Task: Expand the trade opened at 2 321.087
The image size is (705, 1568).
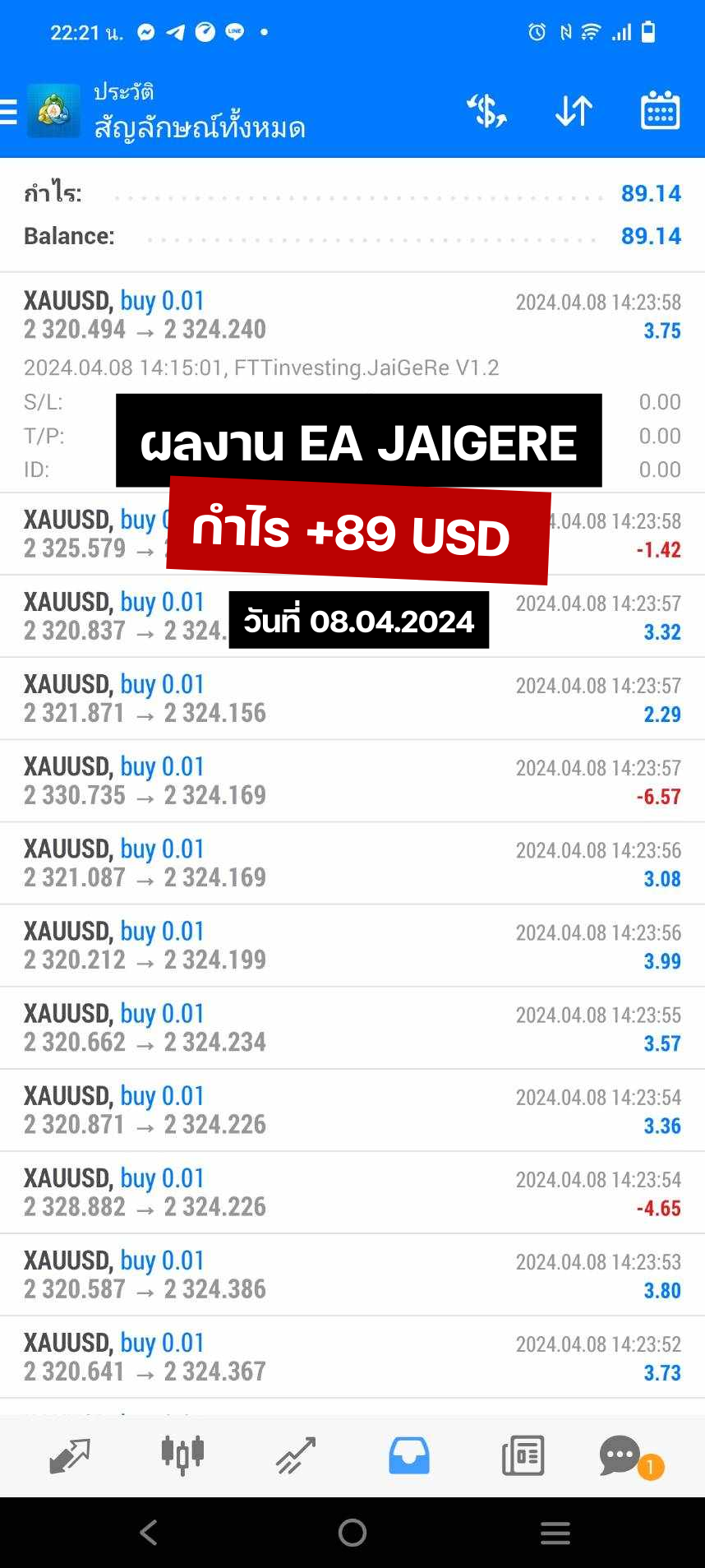Action: (352, 863)
